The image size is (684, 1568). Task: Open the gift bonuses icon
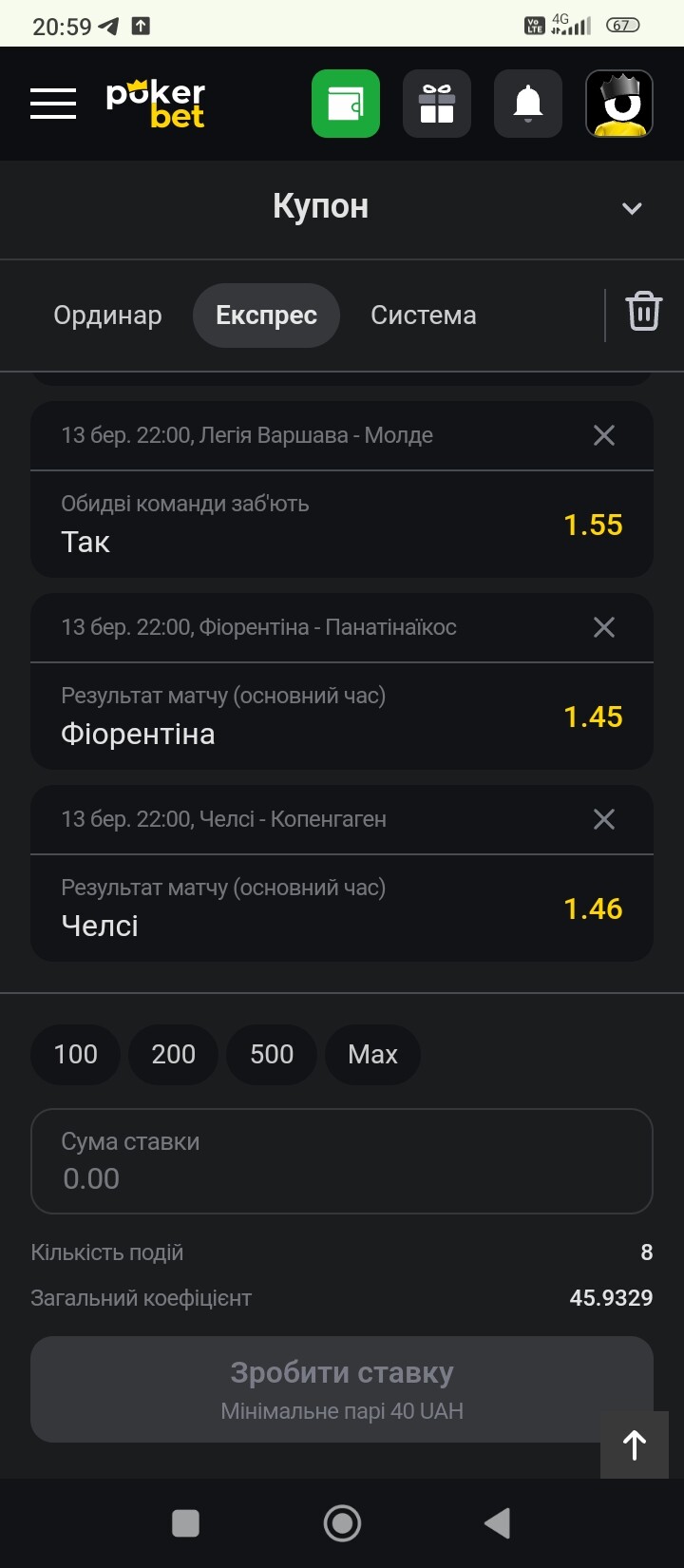437,104
